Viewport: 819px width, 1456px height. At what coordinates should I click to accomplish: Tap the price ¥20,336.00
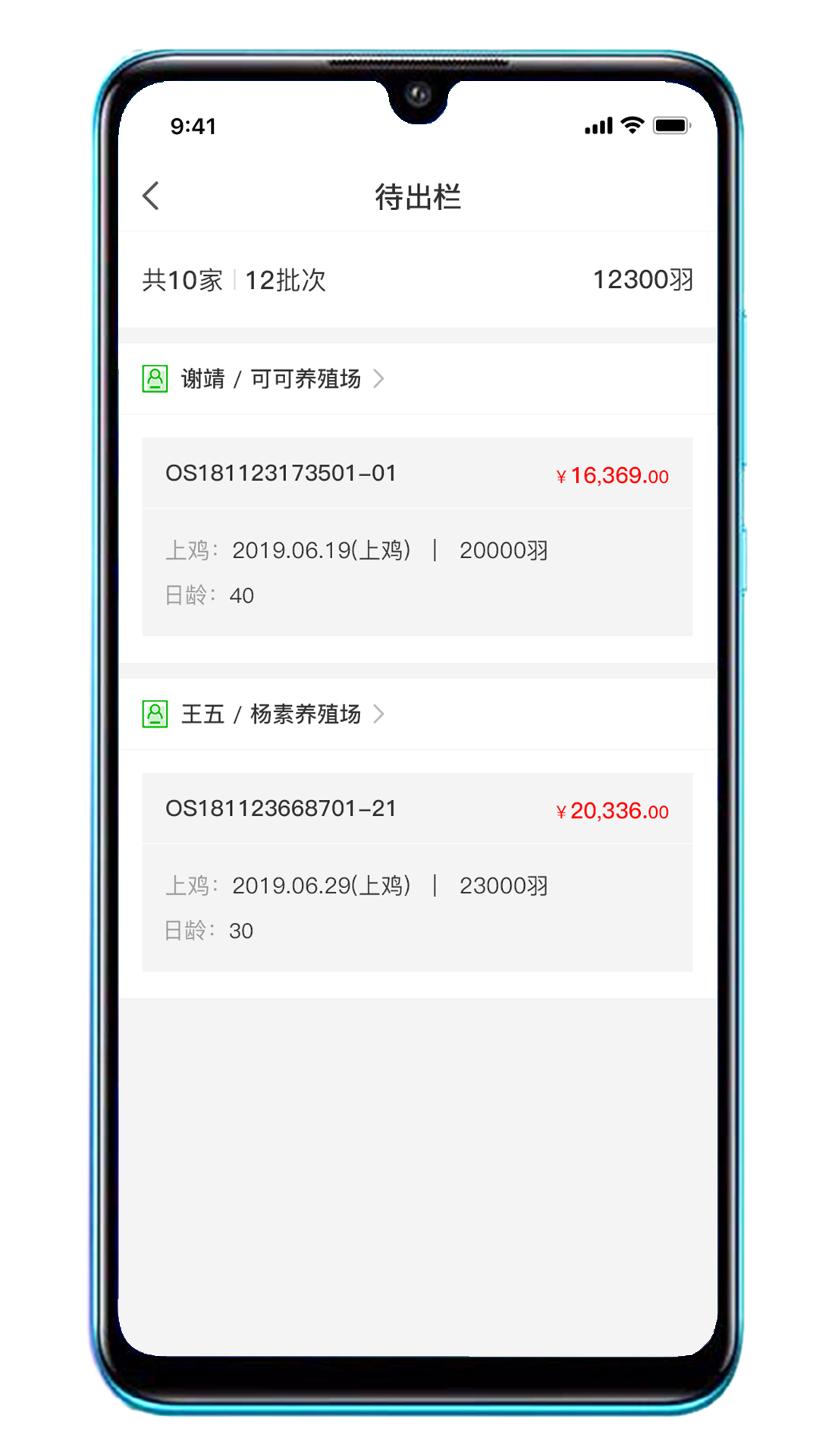pyautogui.click(x=611, y=811)
